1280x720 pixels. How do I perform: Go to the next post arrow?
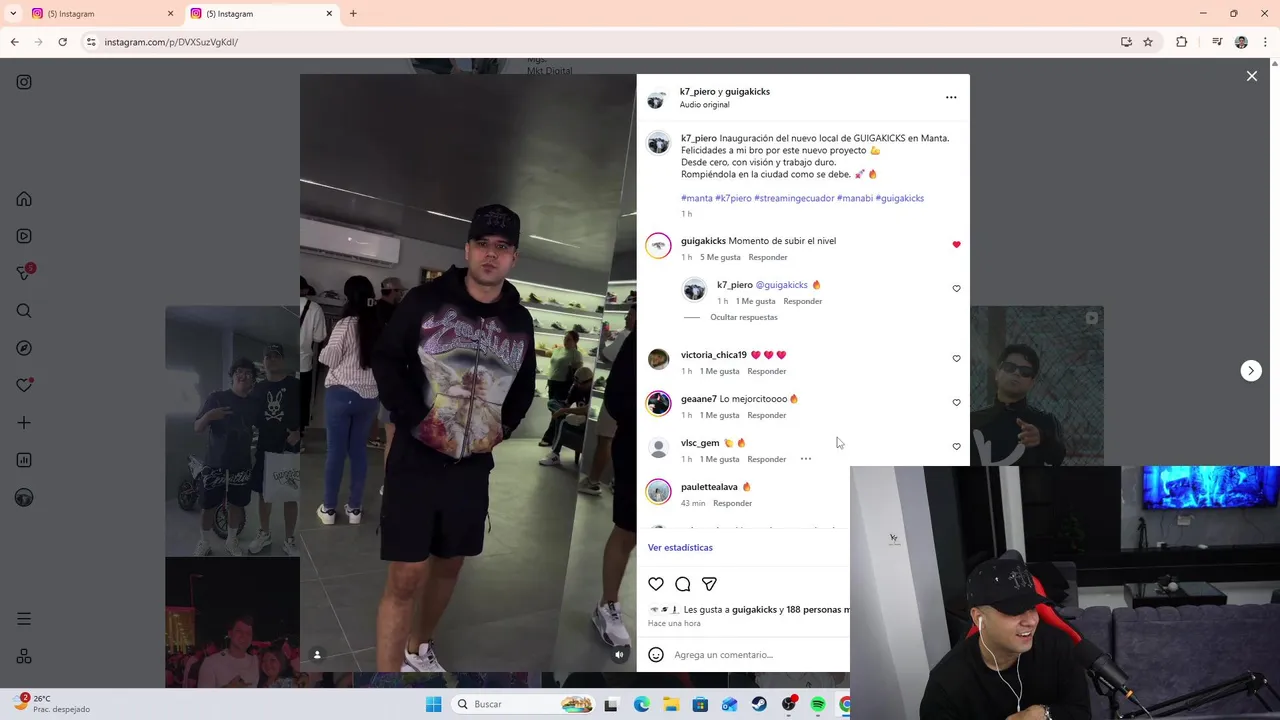point(1250,370)
